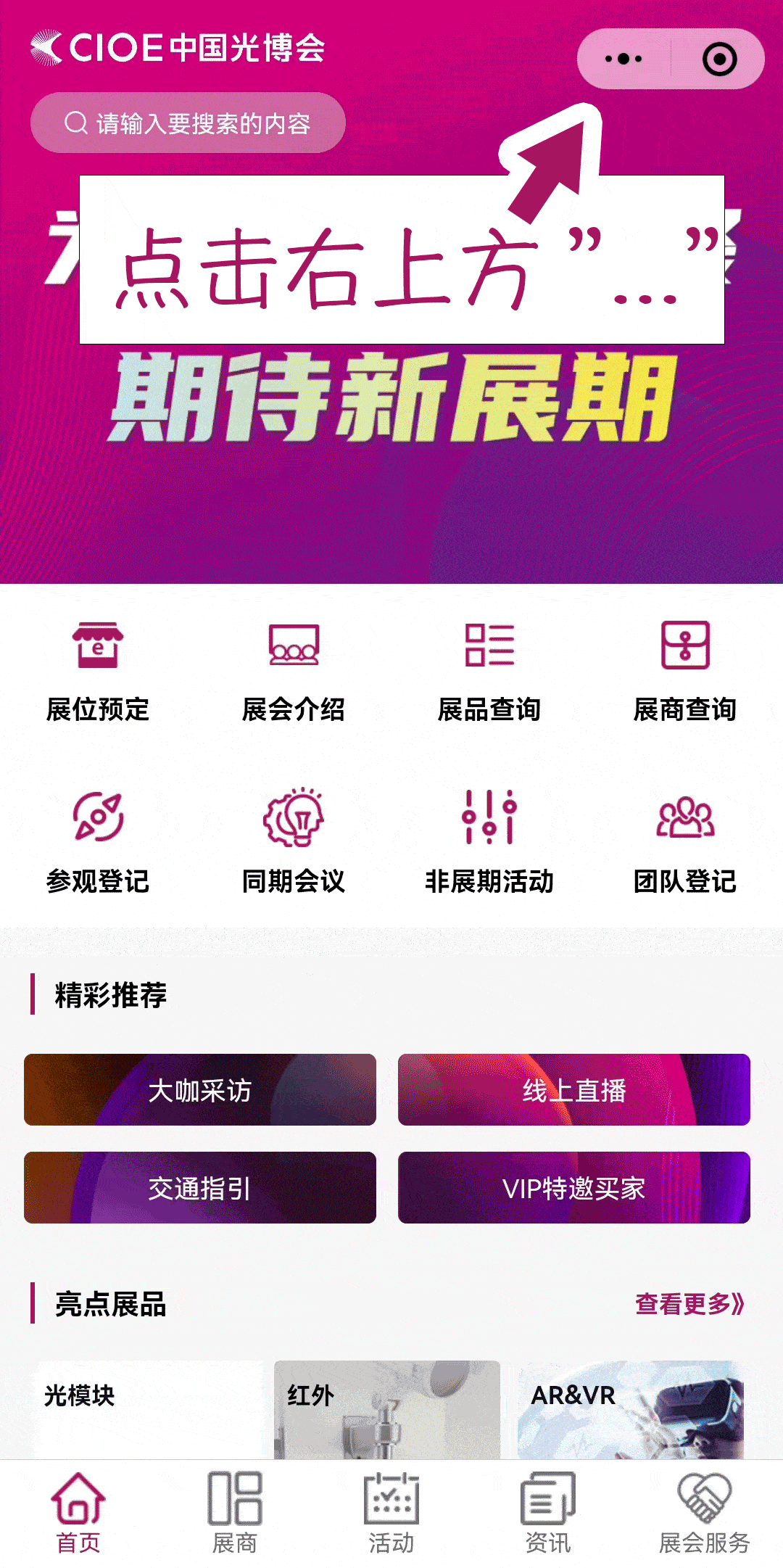Tap 查看更多 next to 亮点展品
The image size is (783, 1568).
pos(689,1304)
